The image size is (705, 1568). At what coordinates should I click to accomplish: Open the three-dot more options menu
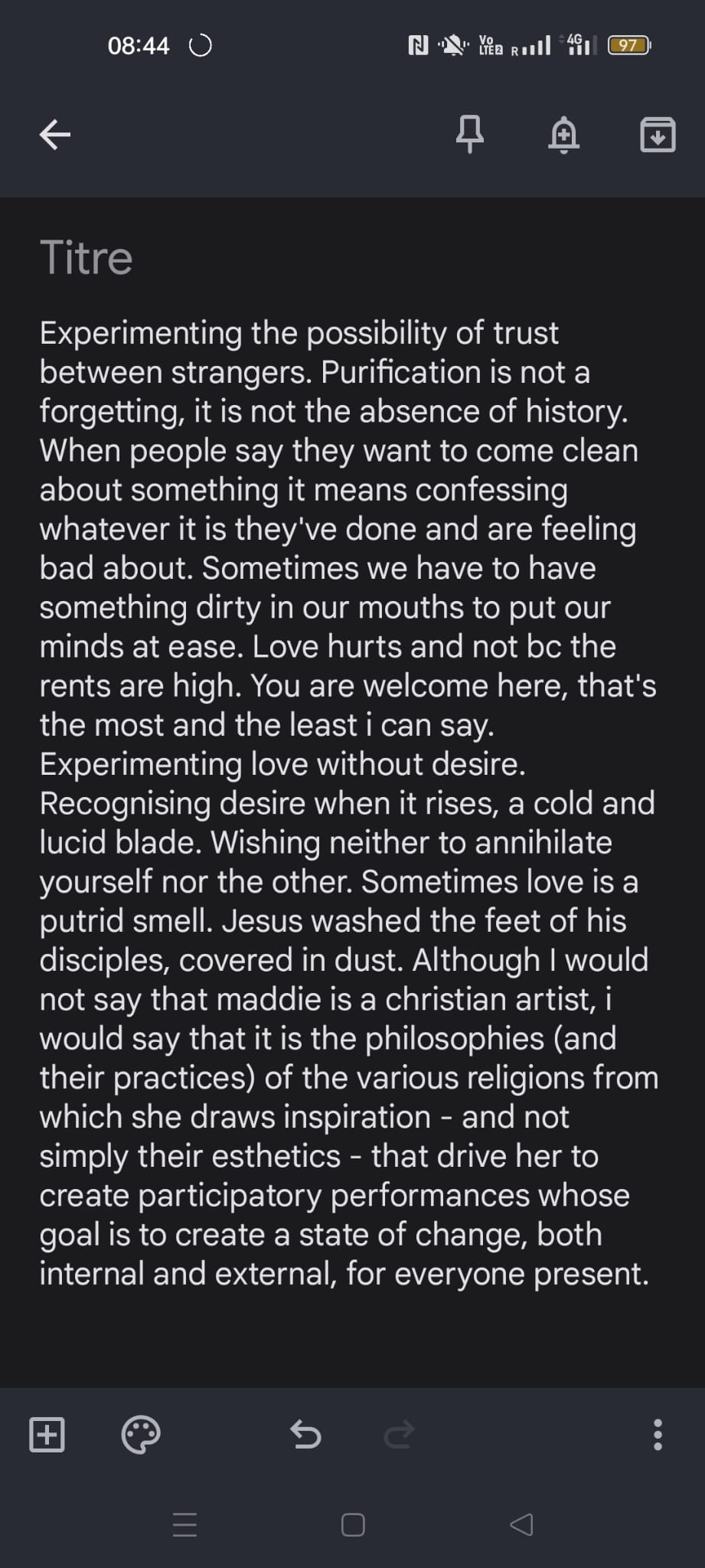[657, 1435]
